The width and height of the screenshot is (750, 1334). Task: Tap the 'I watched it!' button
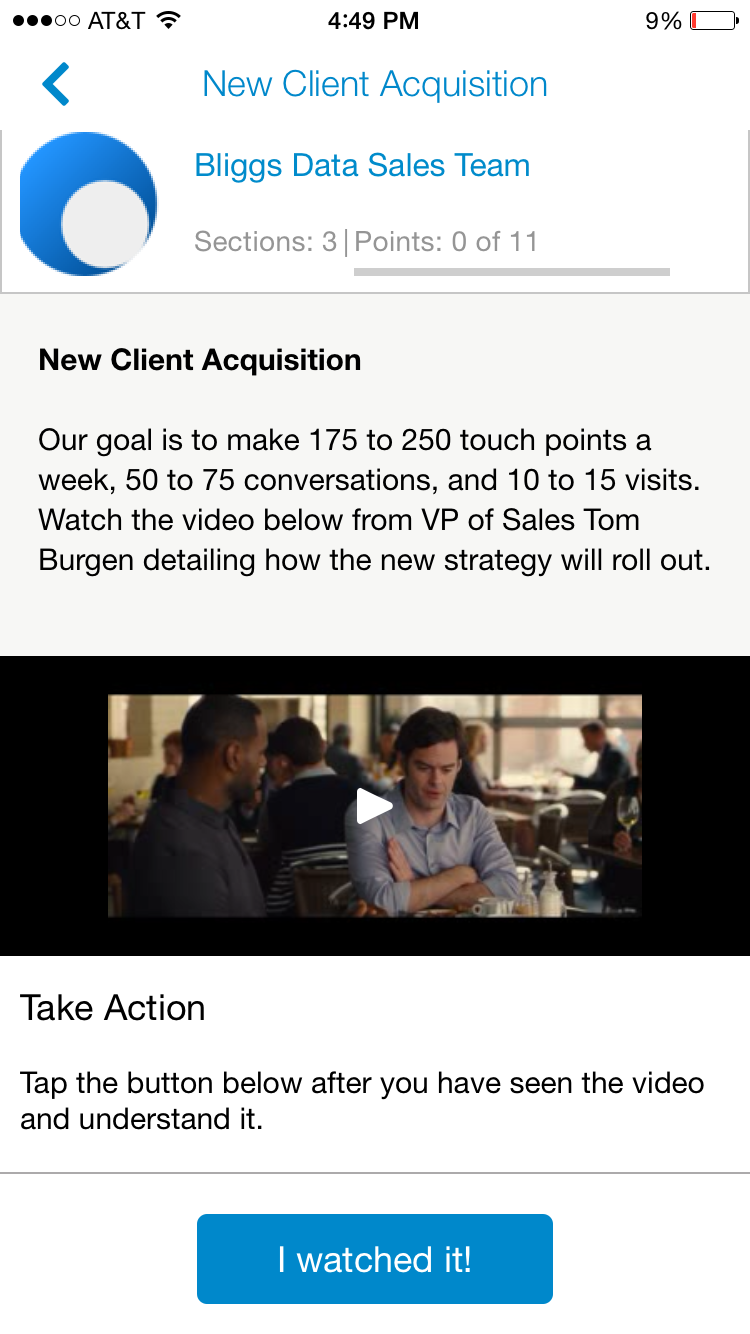point(375,1259)
